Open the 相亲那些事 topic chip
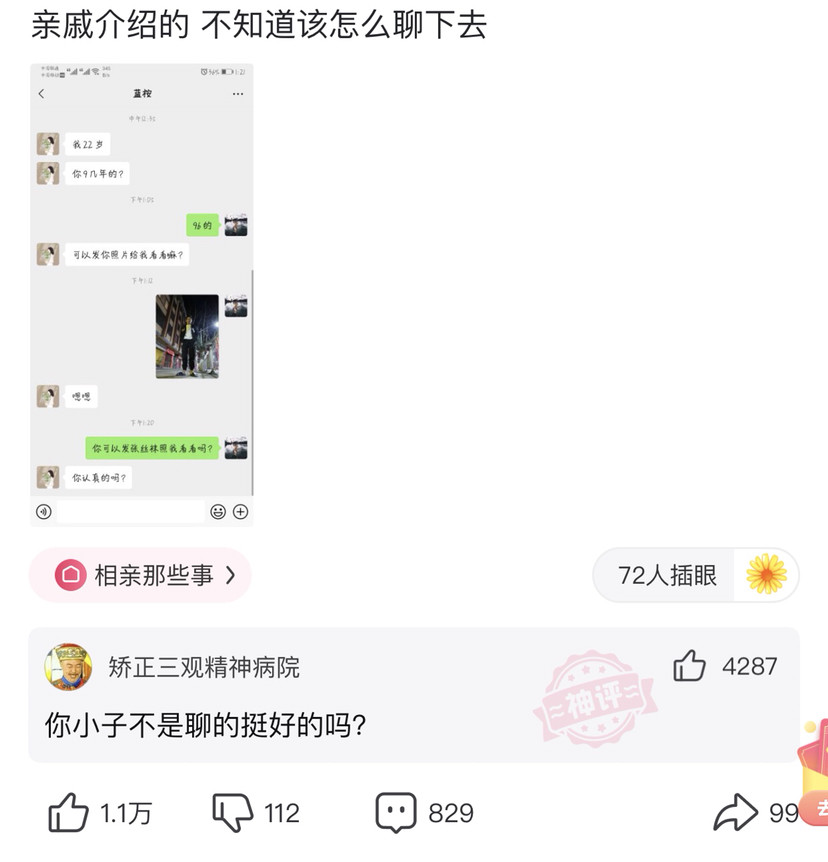The height and width of the screenshot is (862, 828). point(140,575)
